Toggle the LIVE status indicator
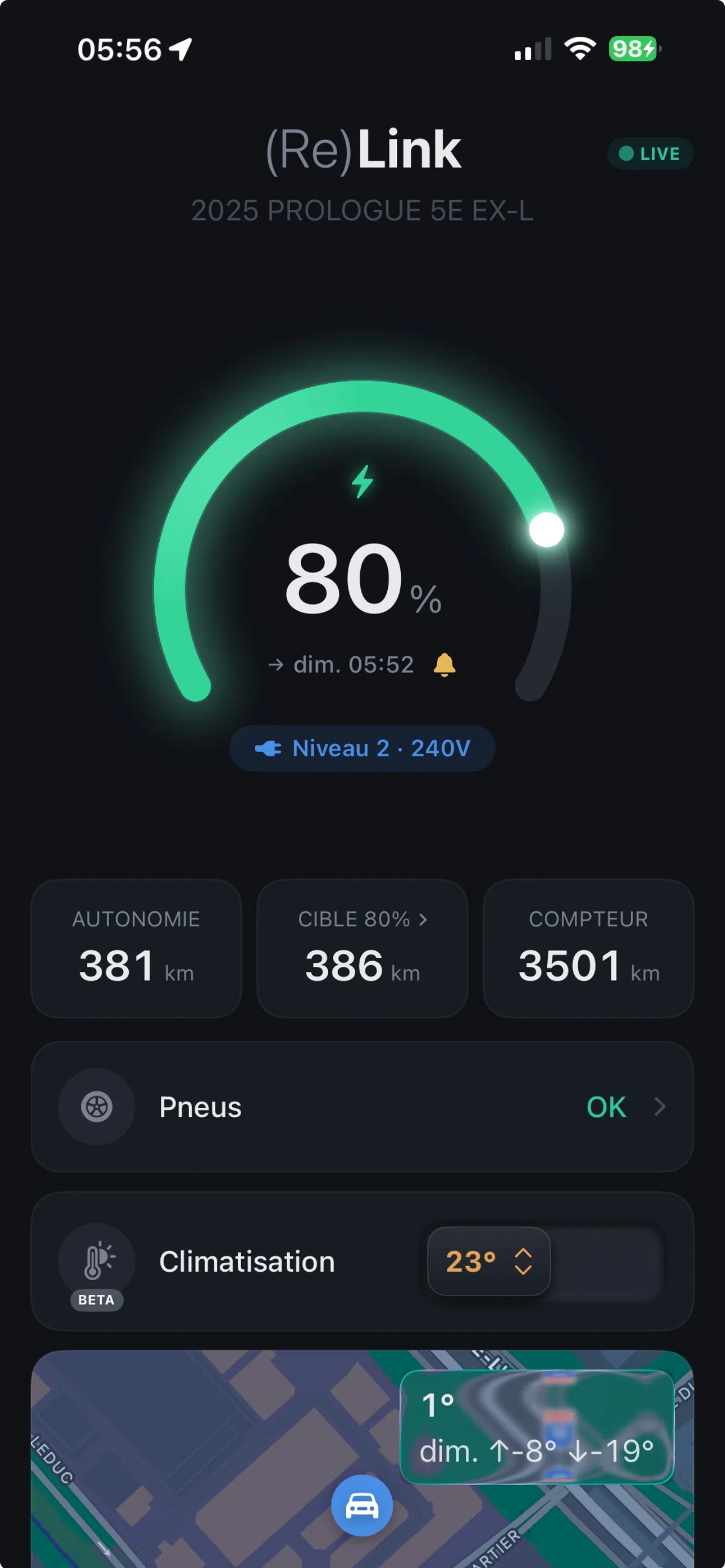This screenshot has height=1568, width=725. (649, 154)
